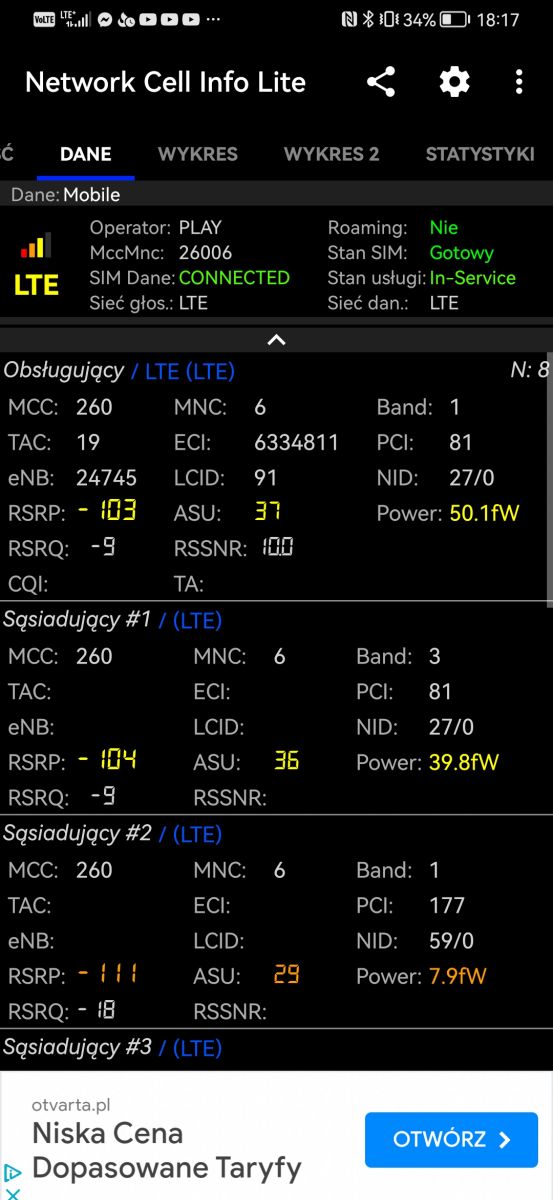This screenshot has height=1200, width=553.
Task: Open the ad info icon
Action: point(13,1172)
